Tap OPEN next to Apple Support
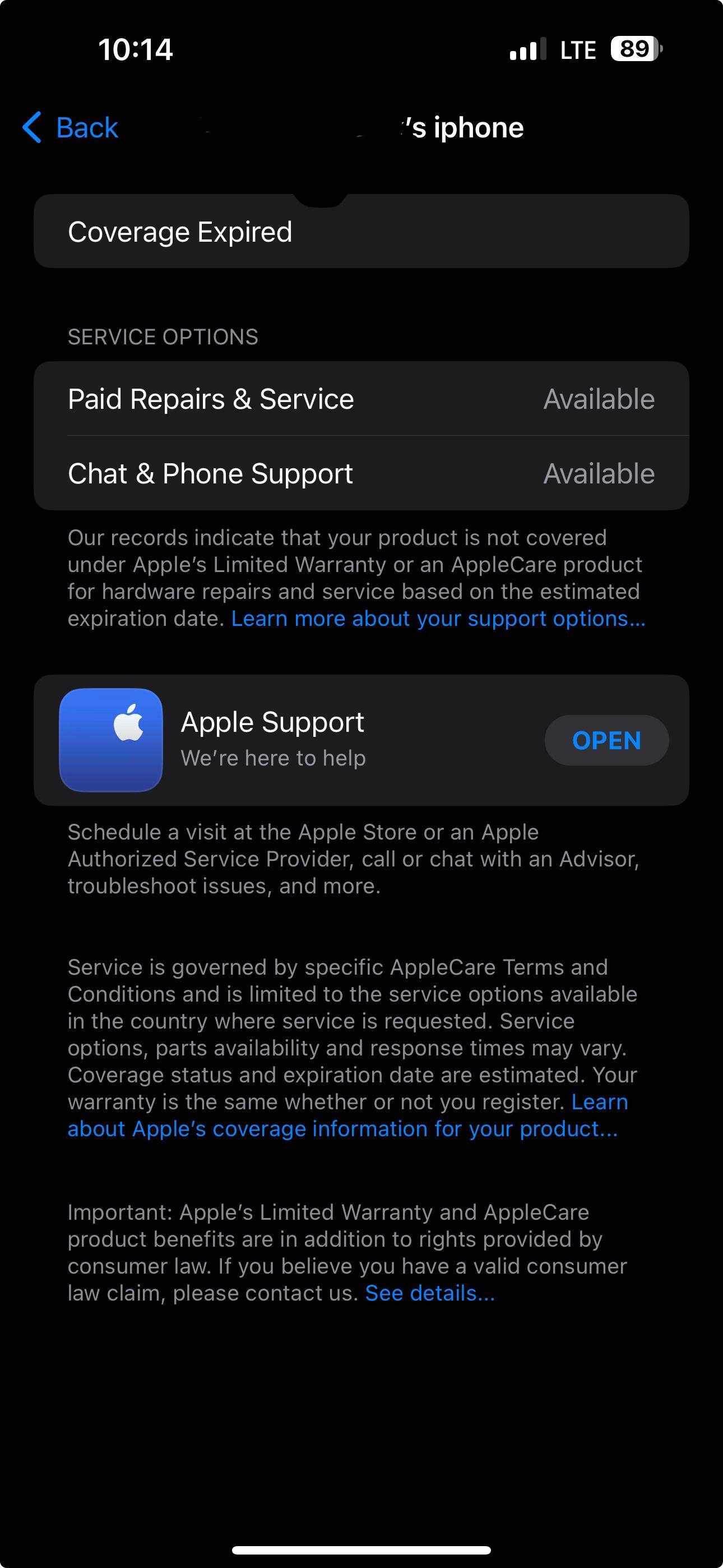723x1568 pixels. point(606,740)
